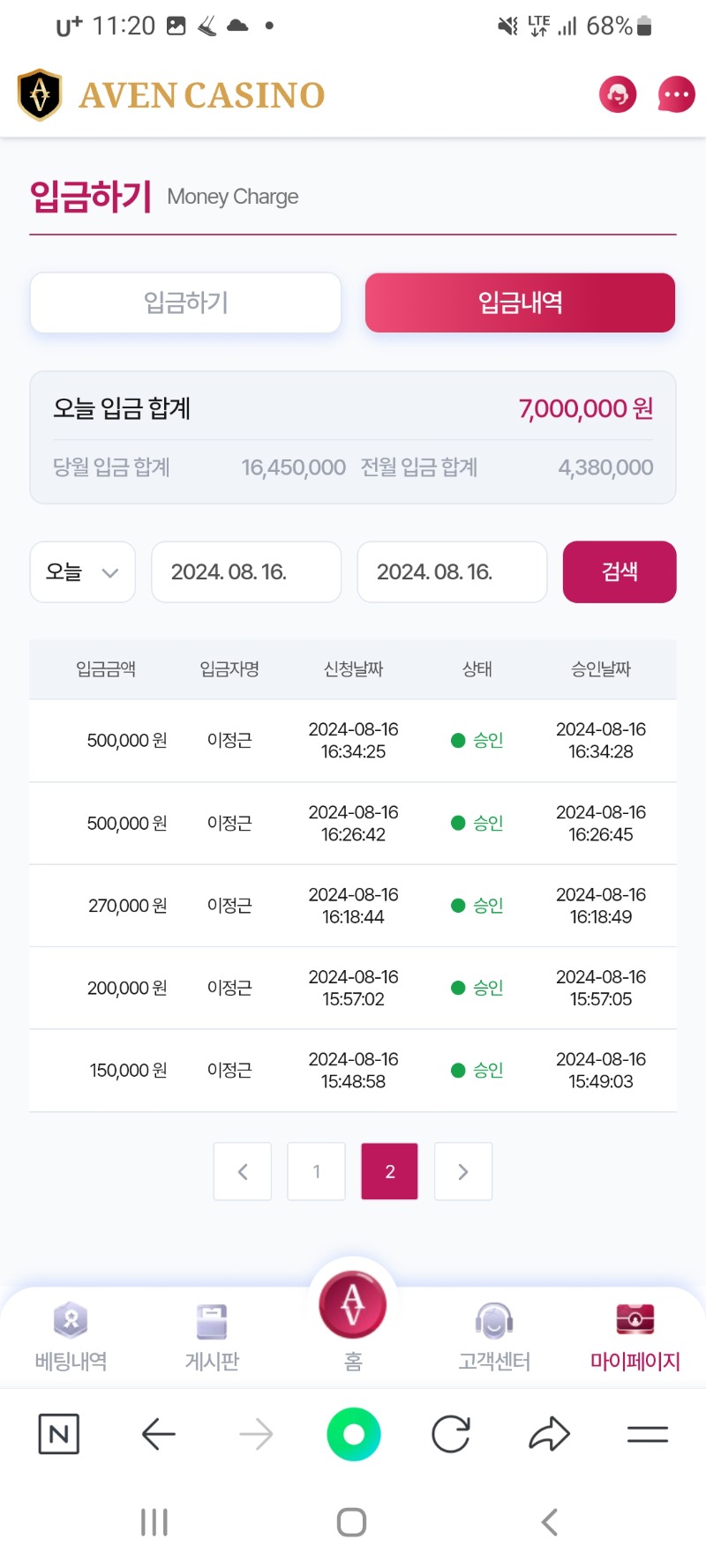Image resolution: width=706 pixels, height=1568 pixels.
Task: Go to the previous page arrow
Action: (x=243, y=1171)
